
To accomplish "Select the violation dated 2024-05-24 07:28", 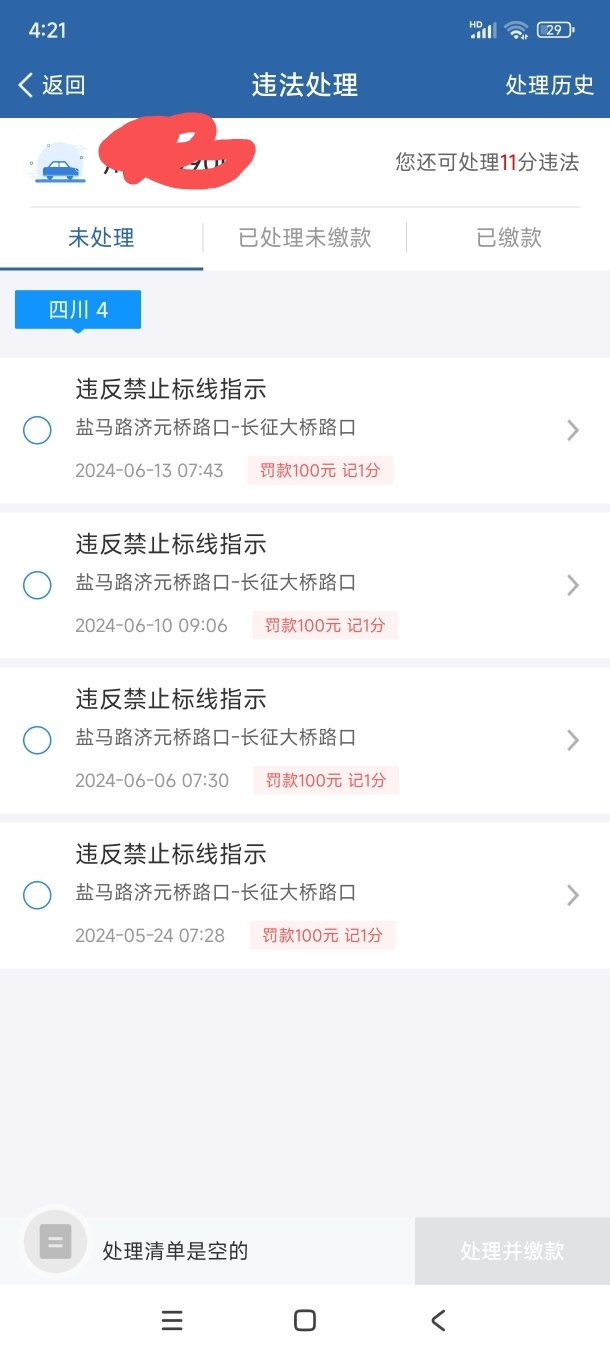I will pyautogui.click(x=37, y=895).
